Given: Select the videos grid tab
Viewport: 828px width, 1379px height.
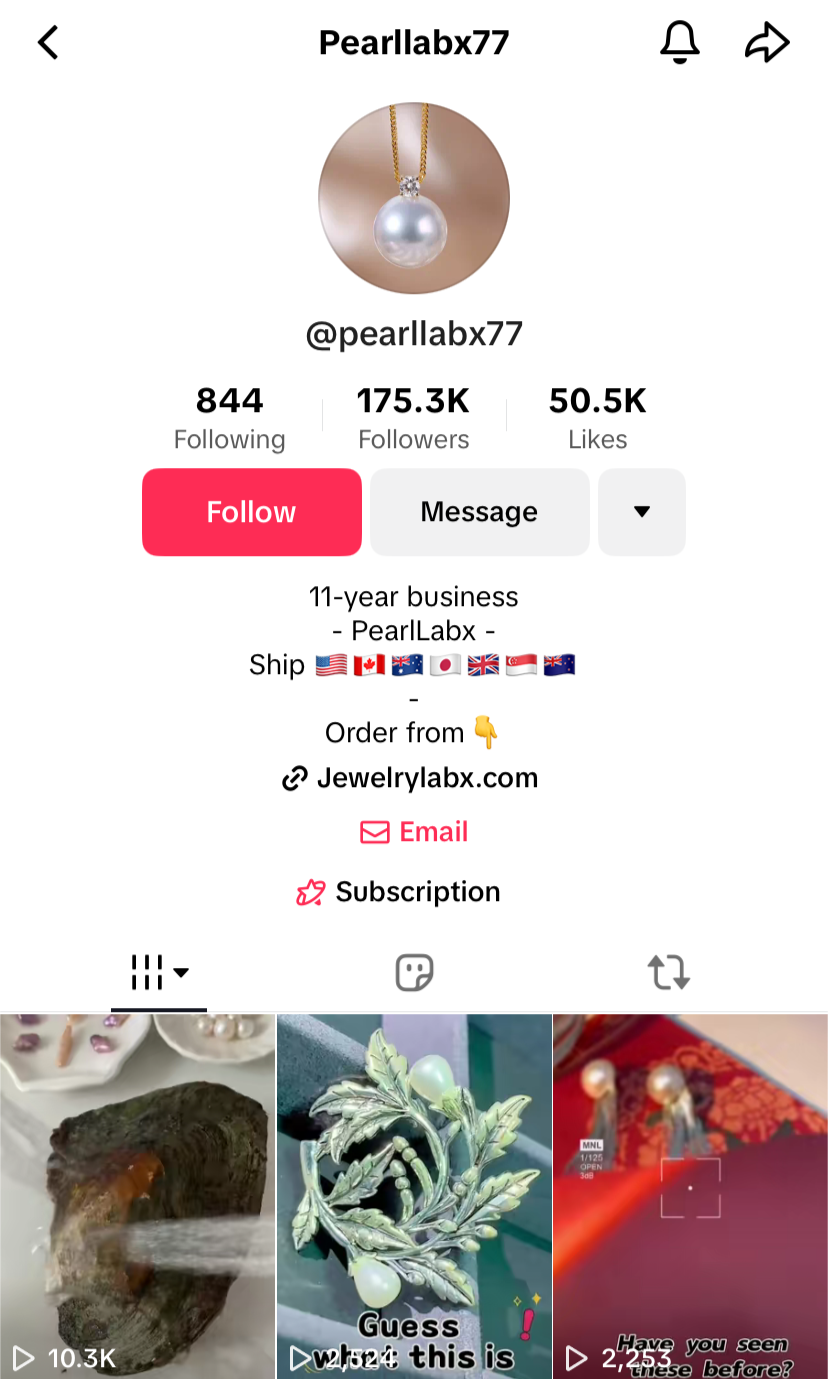Looking at the screenshot, I should click(159, 972).
